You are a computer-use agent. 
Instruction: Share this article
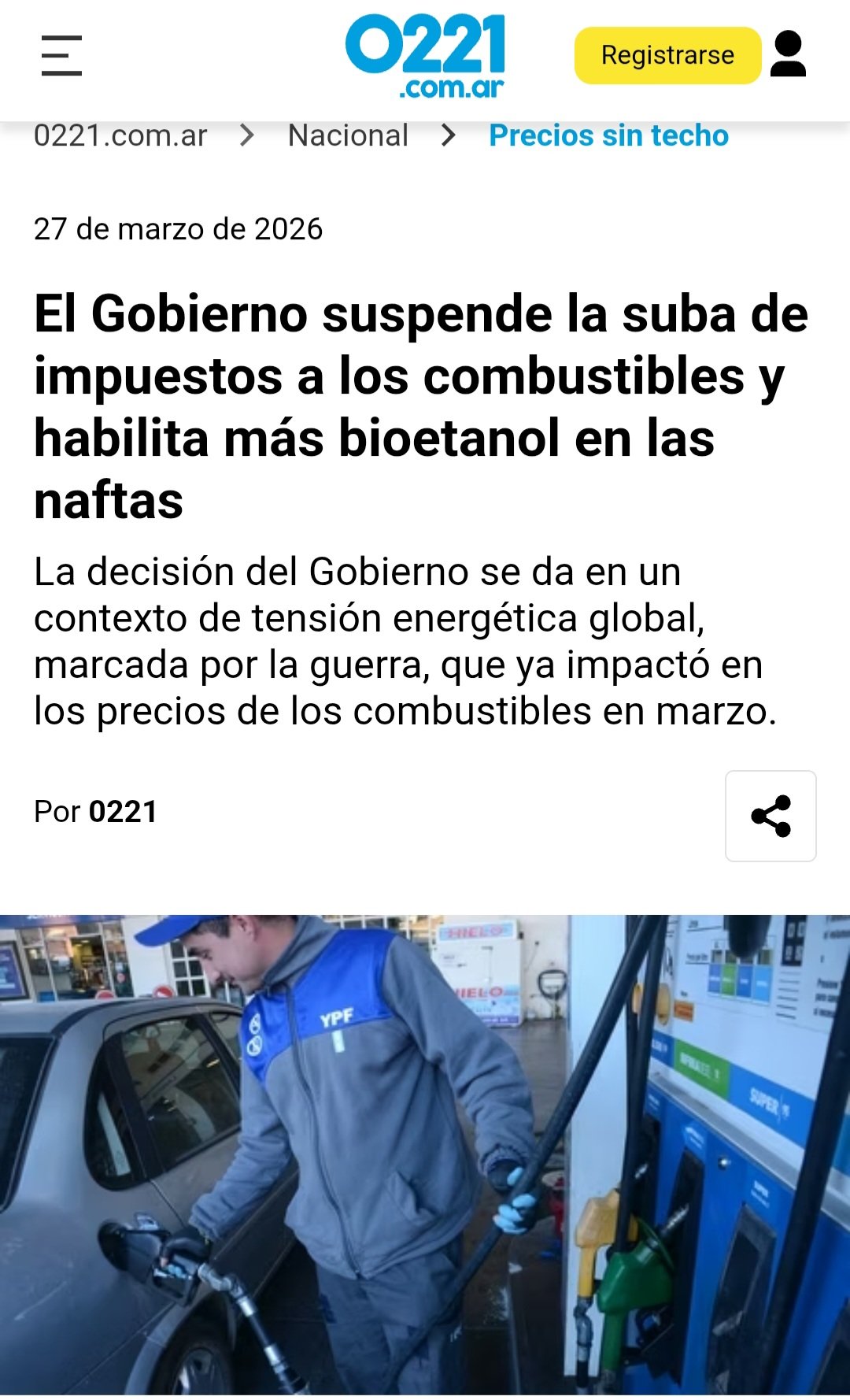tap(771, 816)
